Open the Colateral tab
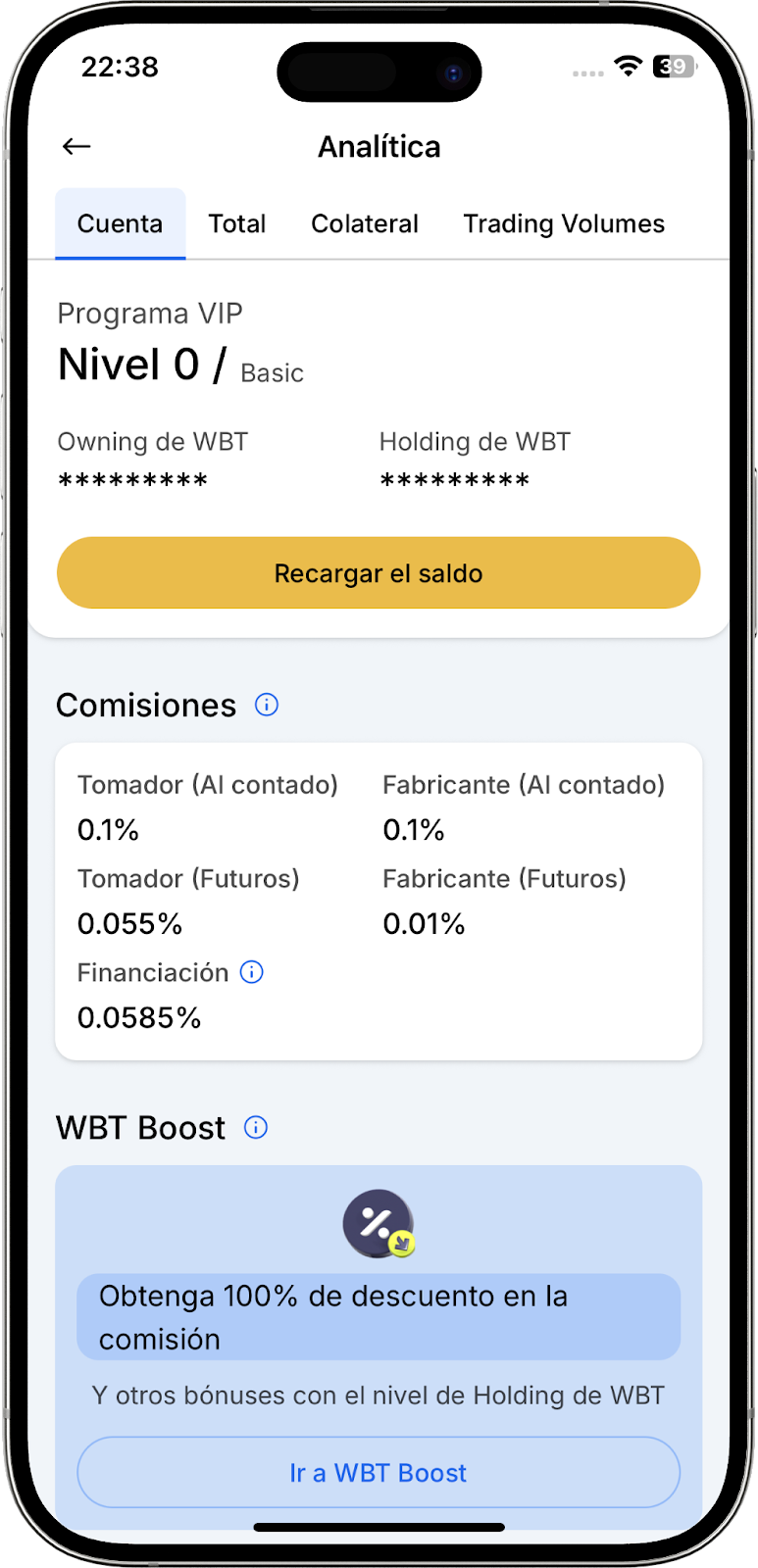The height and width of the screenshot is (1568, 758). coord(364,223)
